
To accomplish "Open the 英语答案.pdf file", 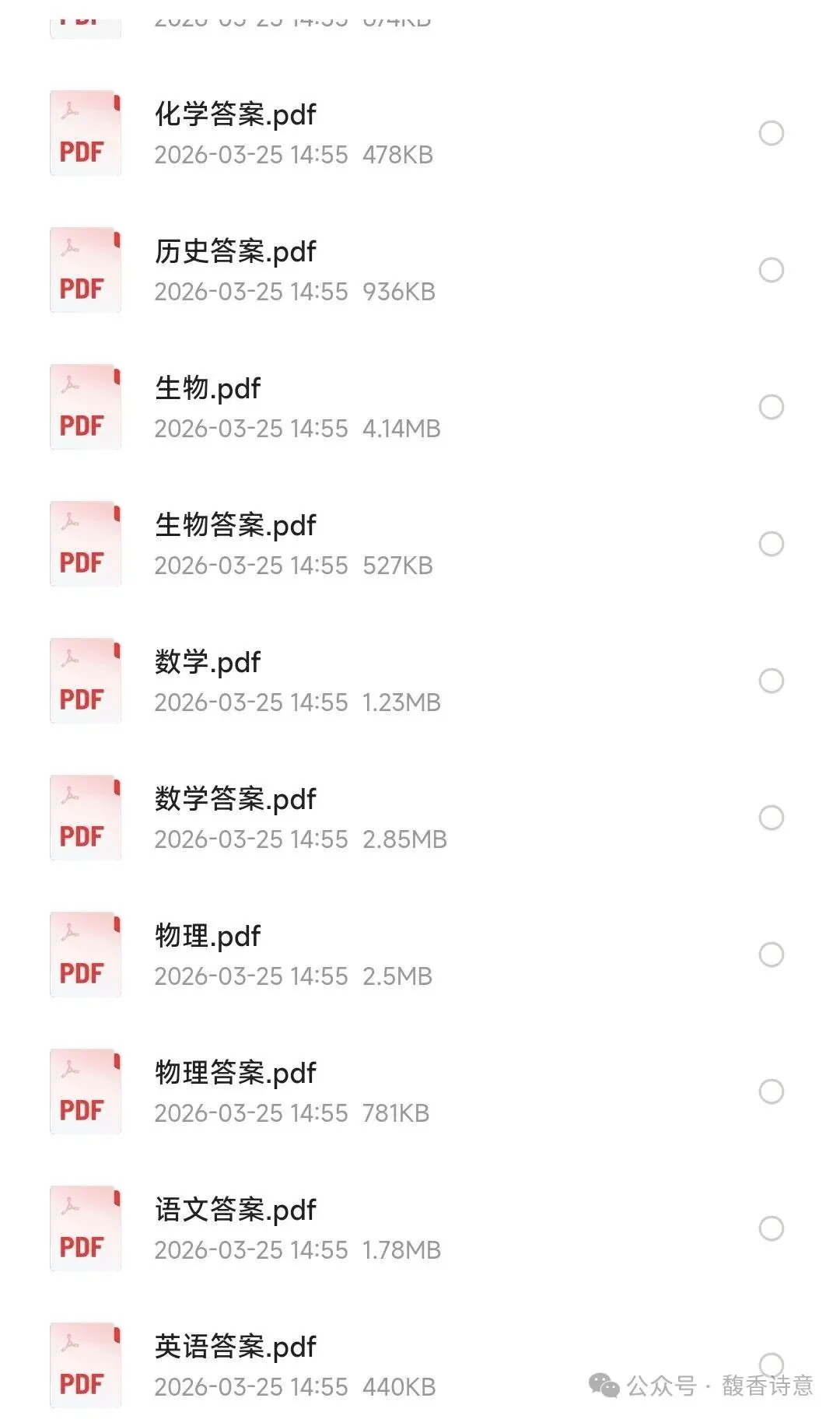I will tap(235, 1347).
